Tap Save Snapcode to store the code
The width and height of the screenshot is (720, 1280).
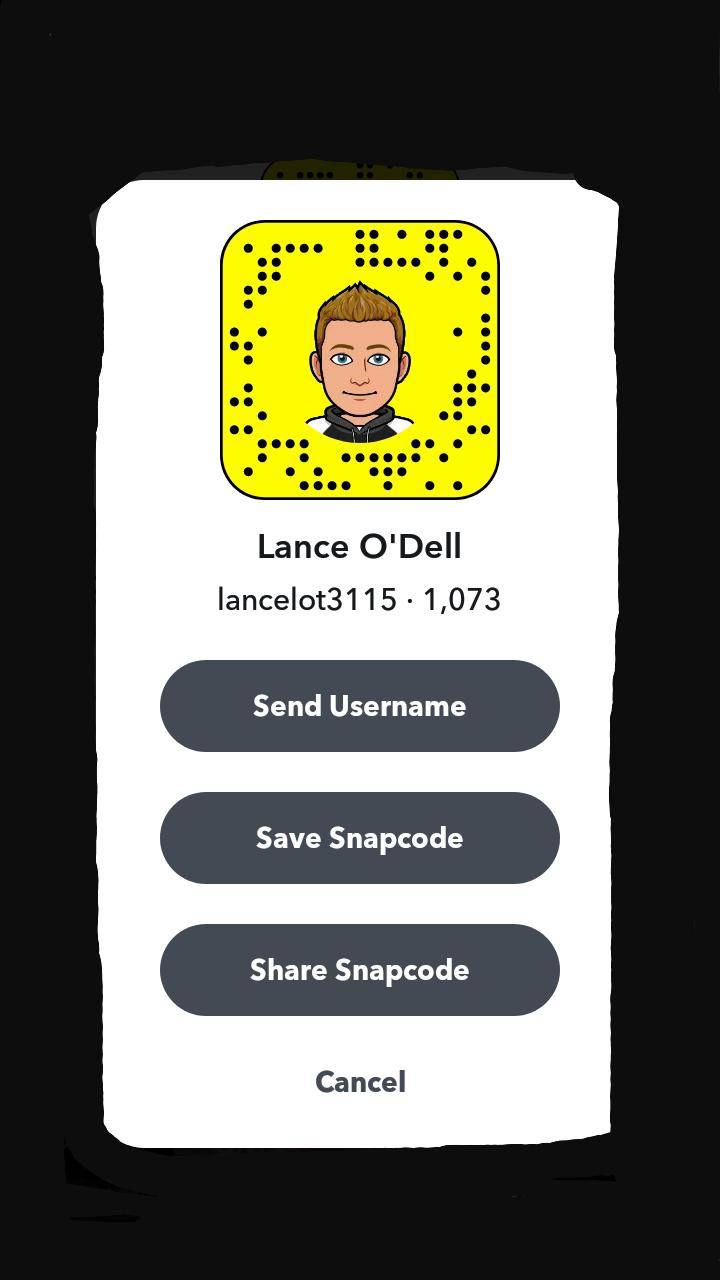tap(359, 838)
